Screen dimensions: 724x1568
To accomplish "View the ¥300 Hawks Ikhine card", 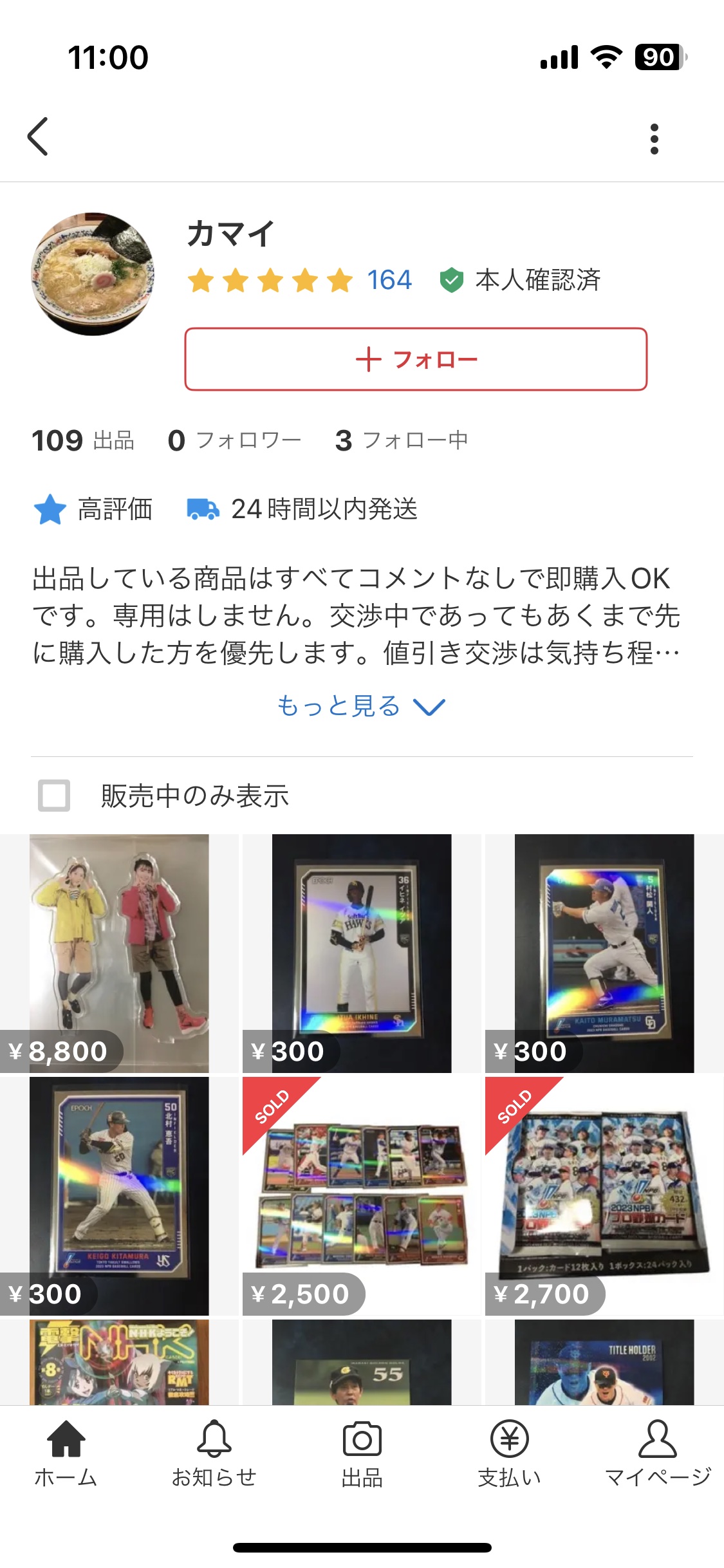I will point(362,953).
